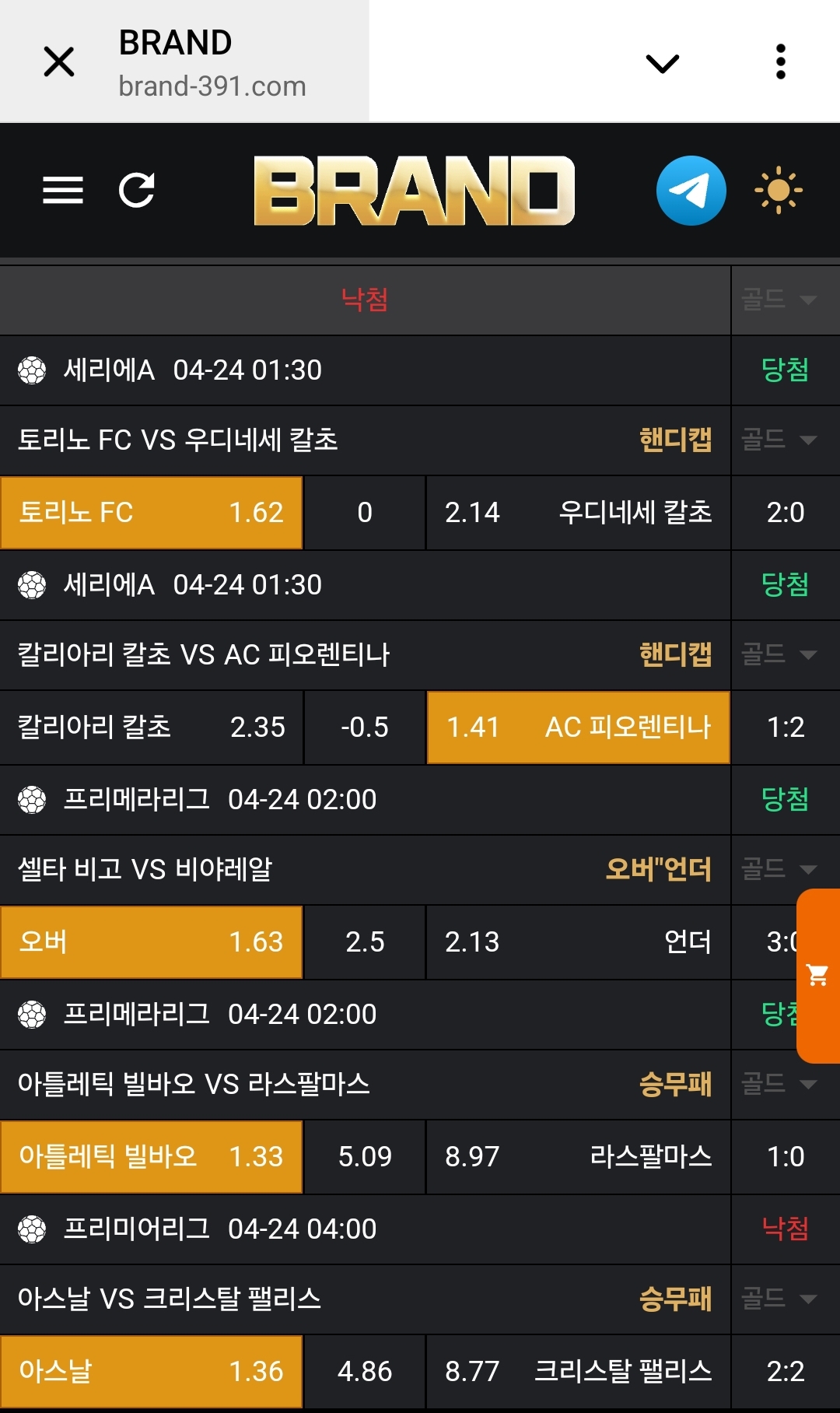Tap the 크리스탈 팰리스 8.77 odds cell
This screenshot has width=840, height=1413.
tap(579, 1372)
